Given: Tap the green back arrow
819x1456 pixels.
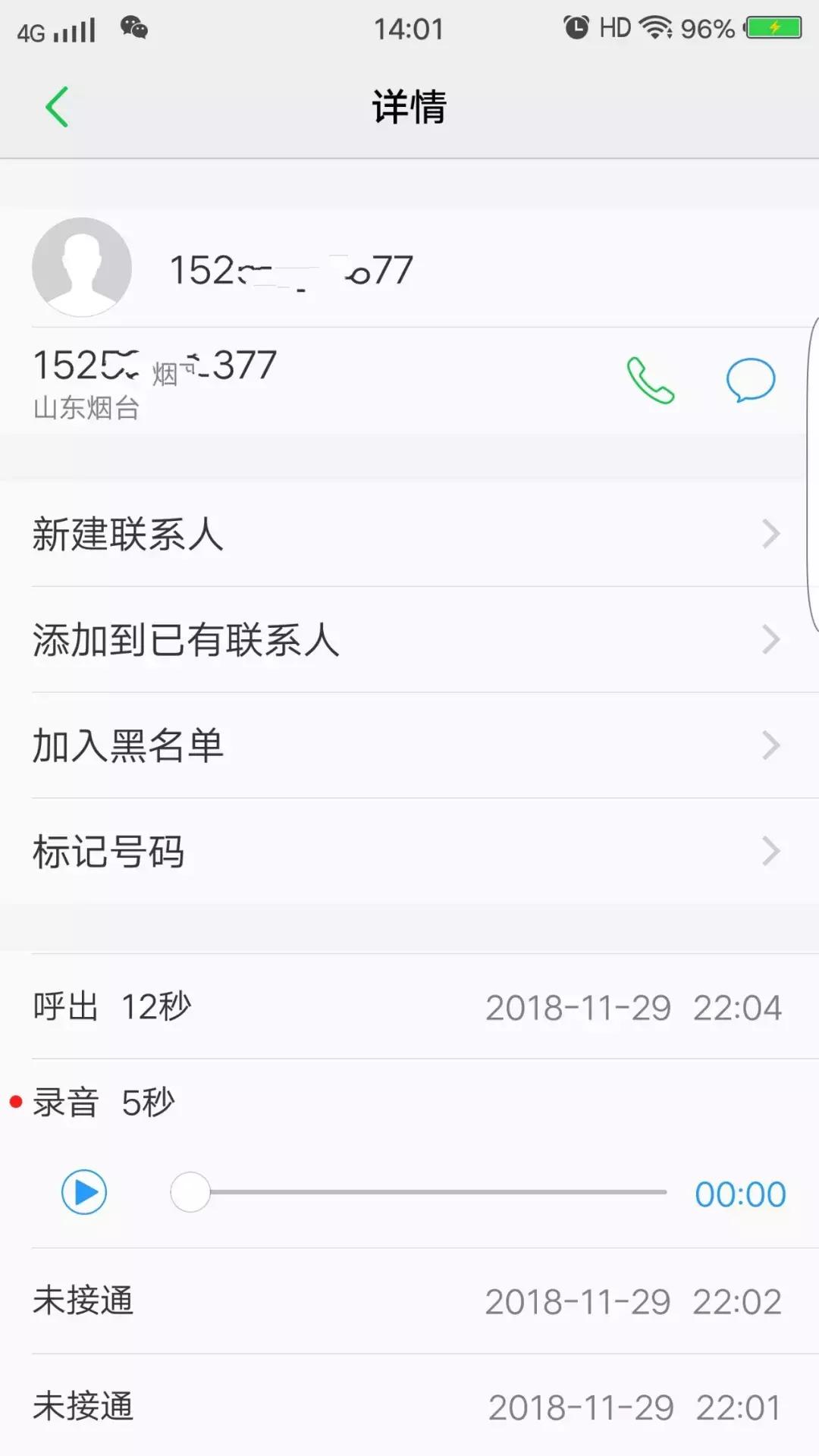Looking at the screenshot, I should pos(57,106).
